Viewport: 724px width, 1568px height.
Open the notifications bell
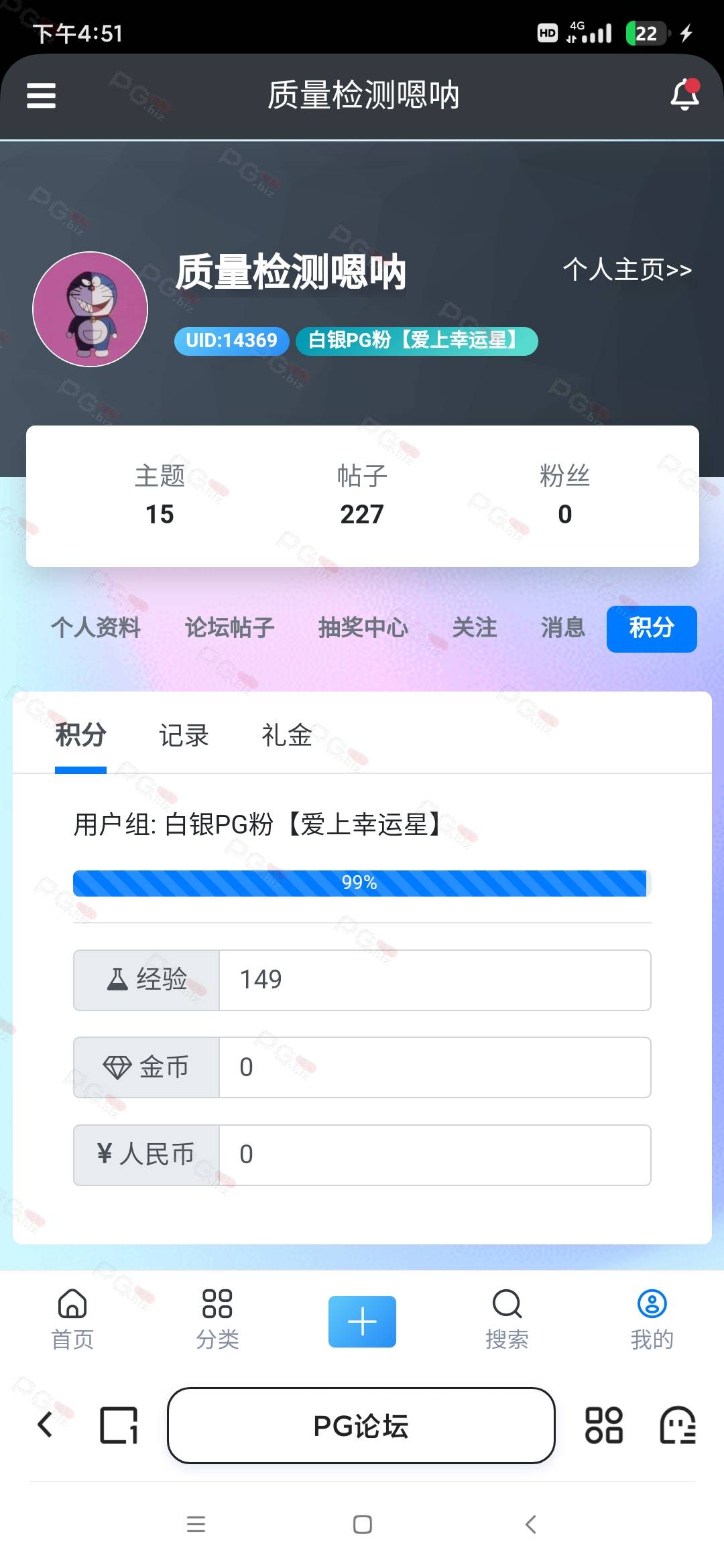pyautogui.click(x=685, y=94)
